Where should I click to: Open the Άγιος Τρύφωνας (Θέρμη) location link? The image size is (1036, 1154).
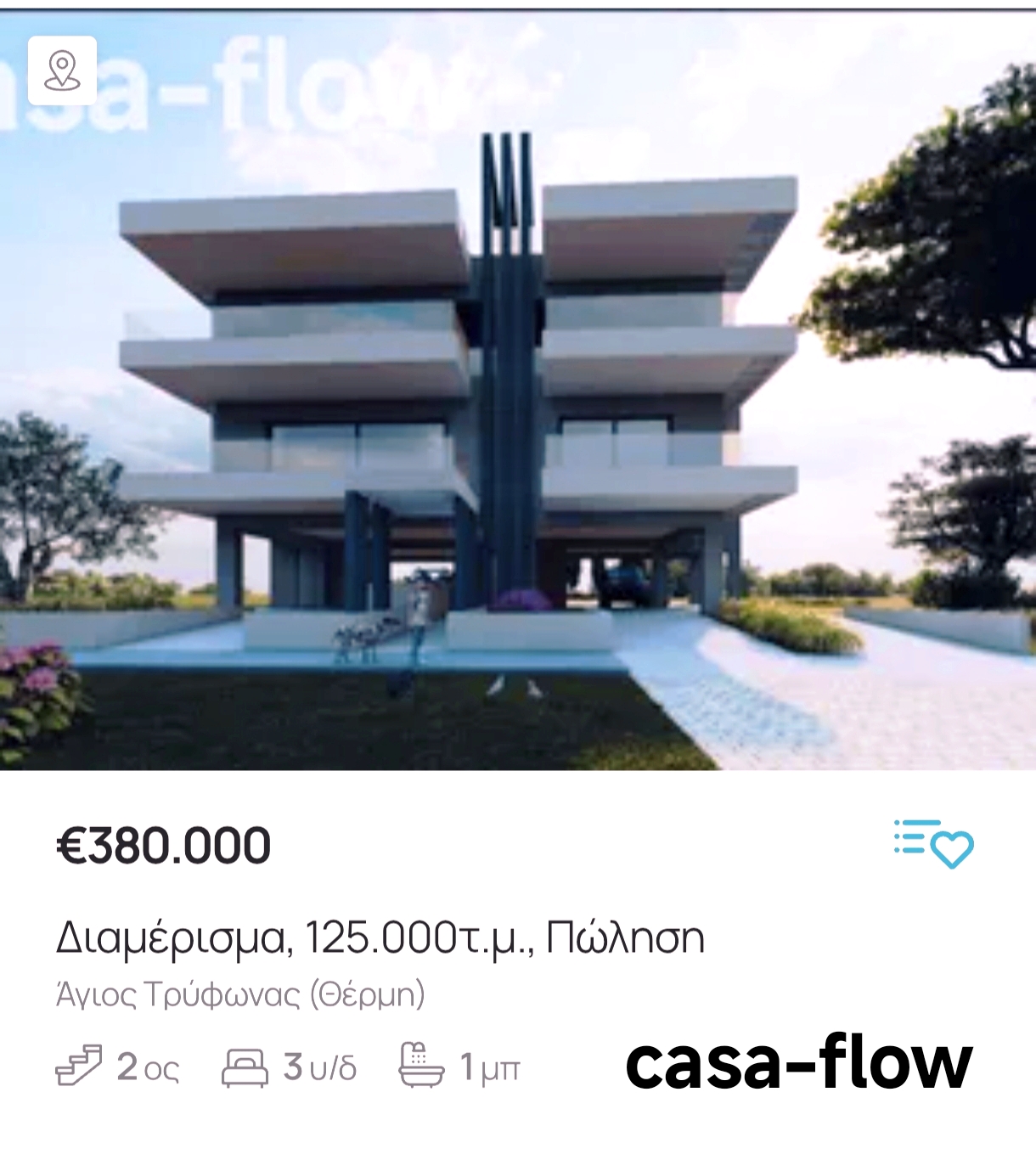pos(240,991)
